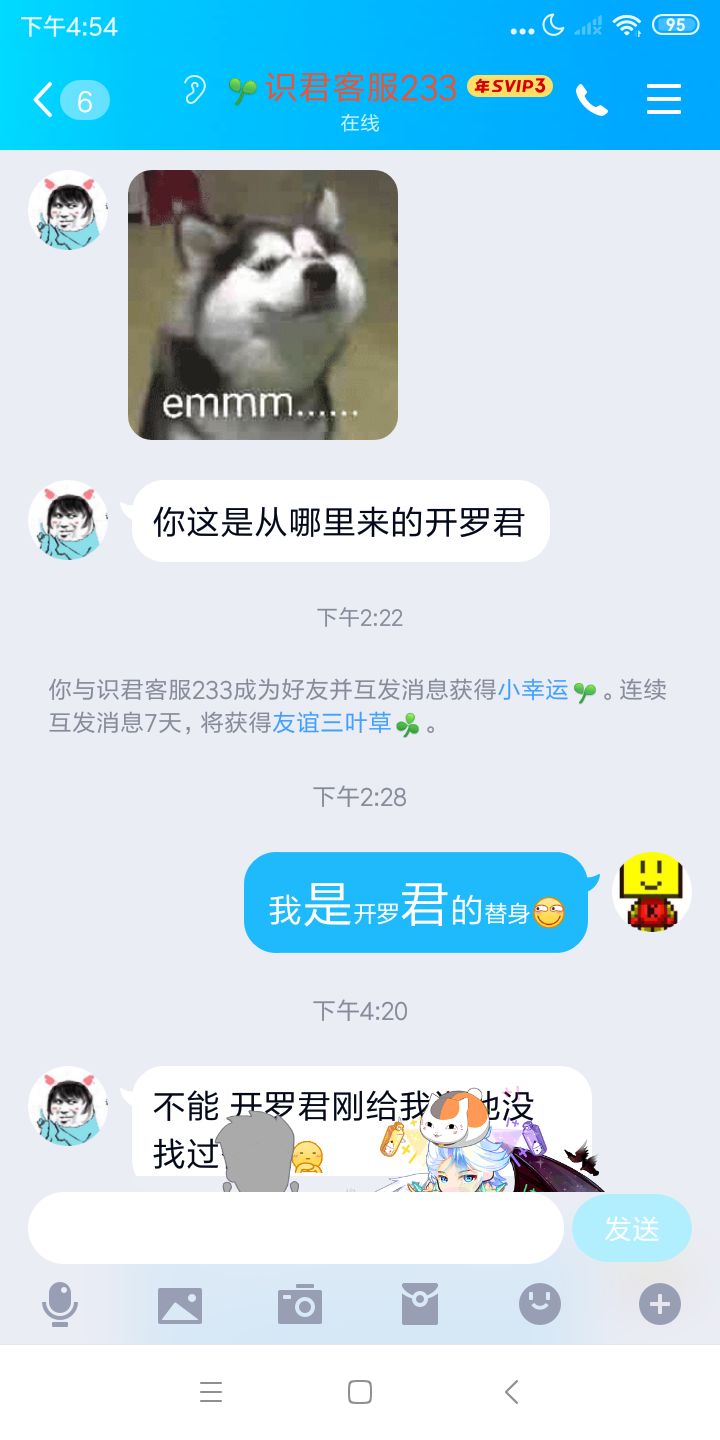
Task: Open the photo gallery picker
Action: pos(180,1305)
